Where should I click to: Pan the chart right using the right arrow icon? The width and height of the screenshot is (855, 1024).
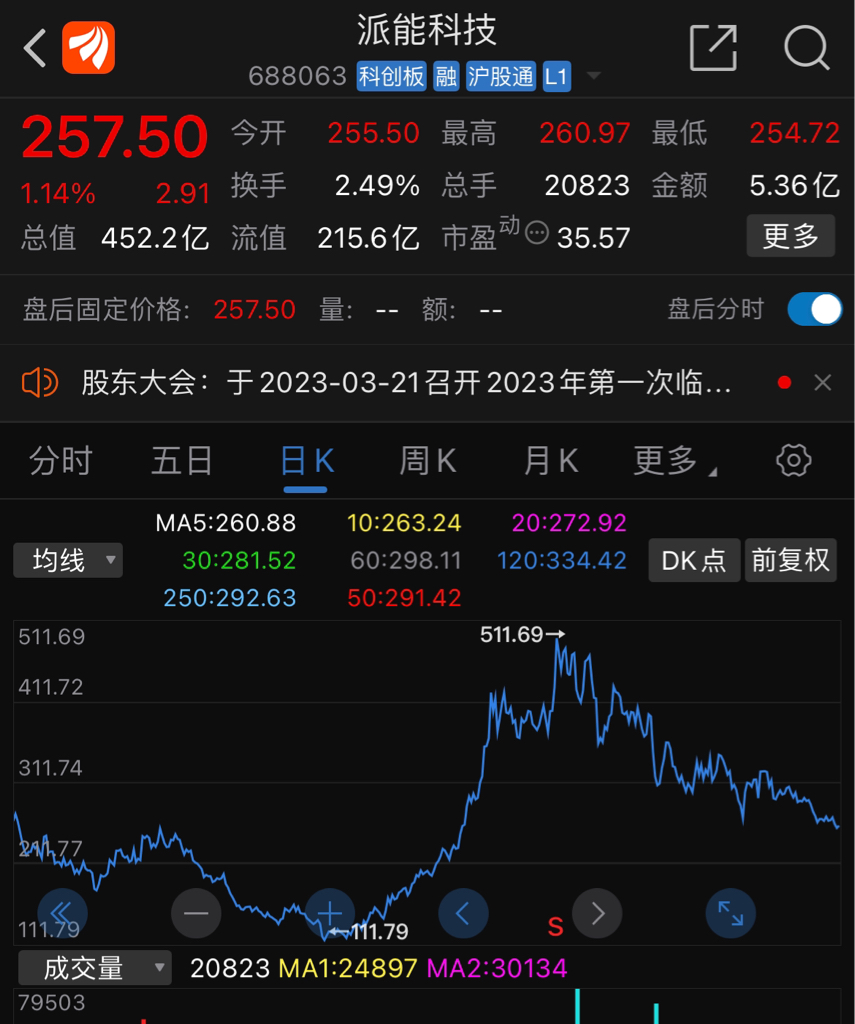(x=597, y=913)
